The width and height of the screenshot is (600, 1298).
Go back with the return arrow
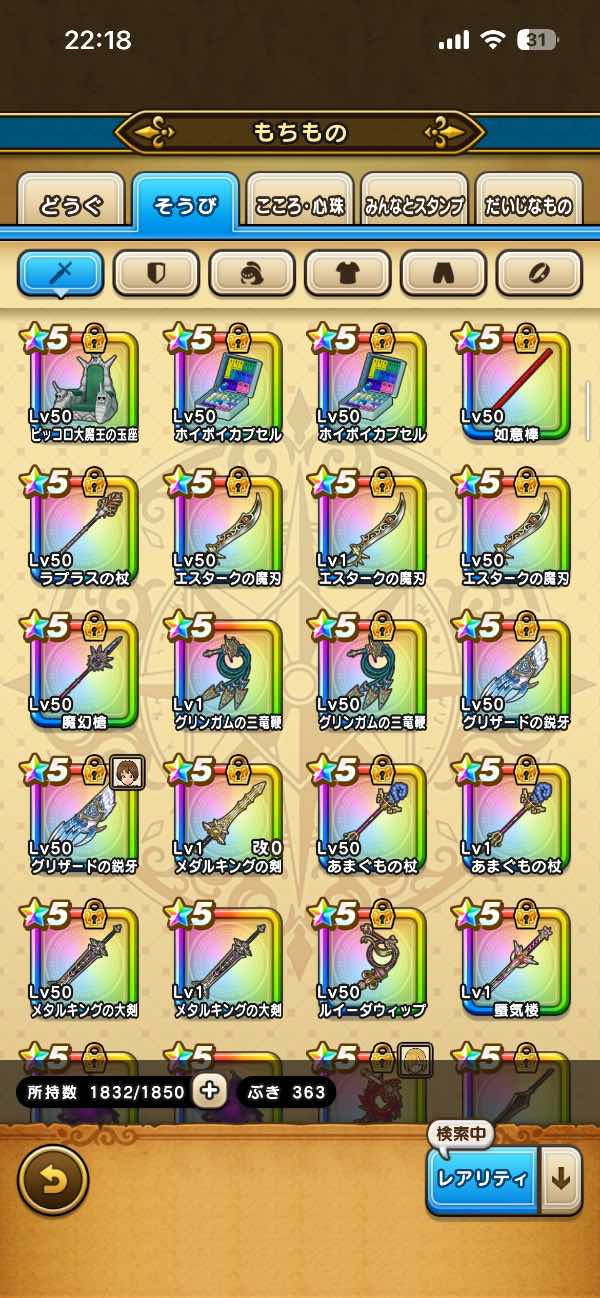[x=53, y=1180]
